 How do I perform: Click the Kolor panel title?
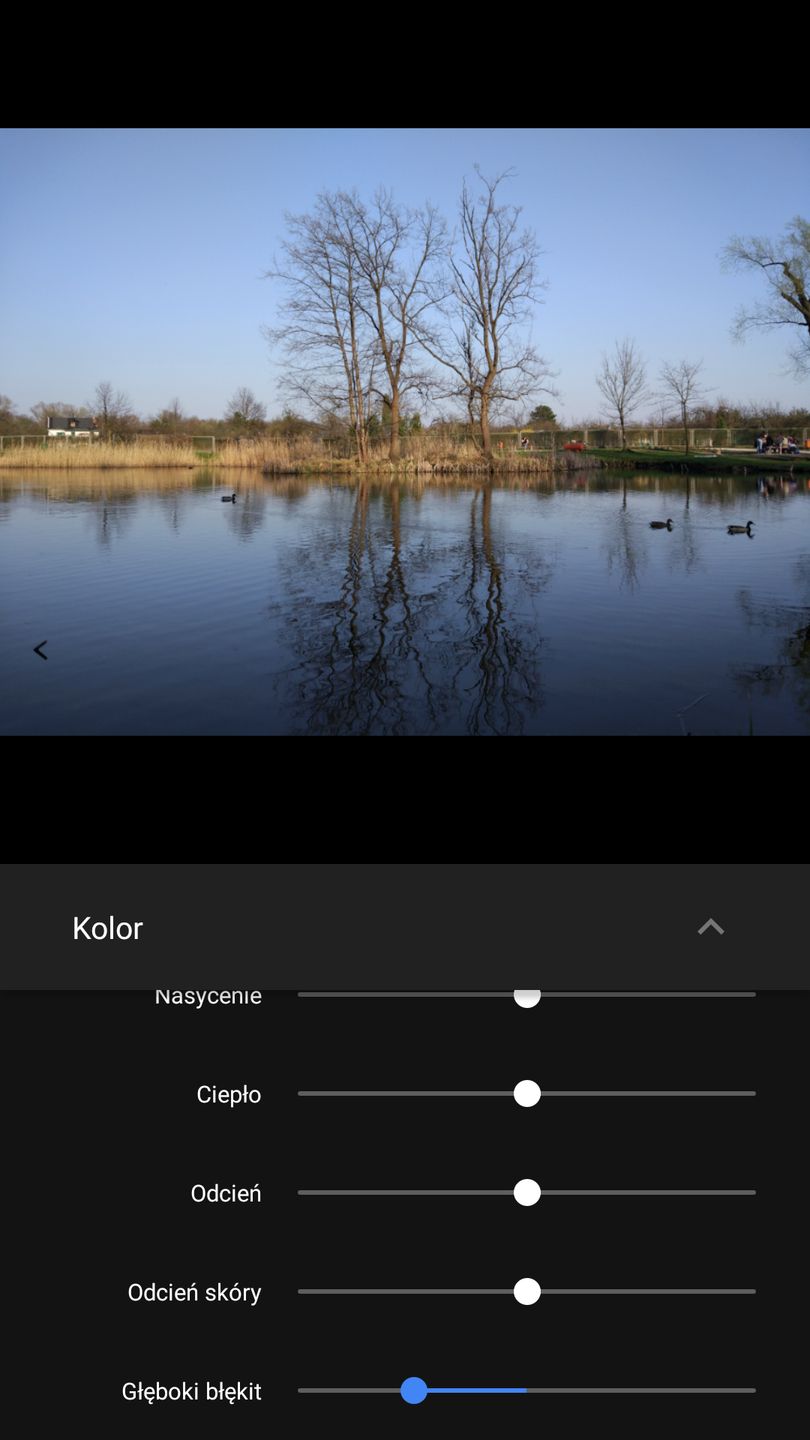[x=106, y=928]
